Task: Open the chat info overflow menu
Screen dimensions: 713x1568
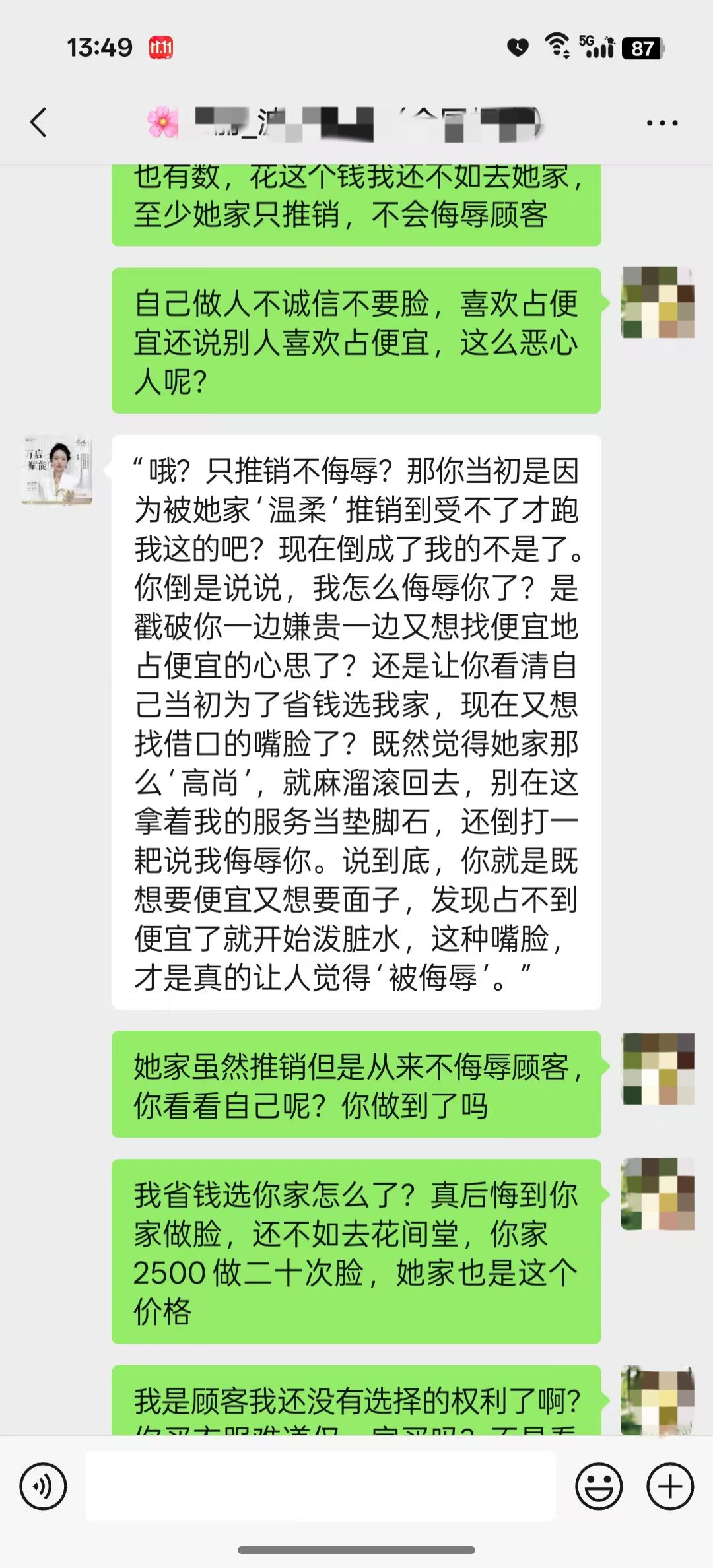Action: 662,123
